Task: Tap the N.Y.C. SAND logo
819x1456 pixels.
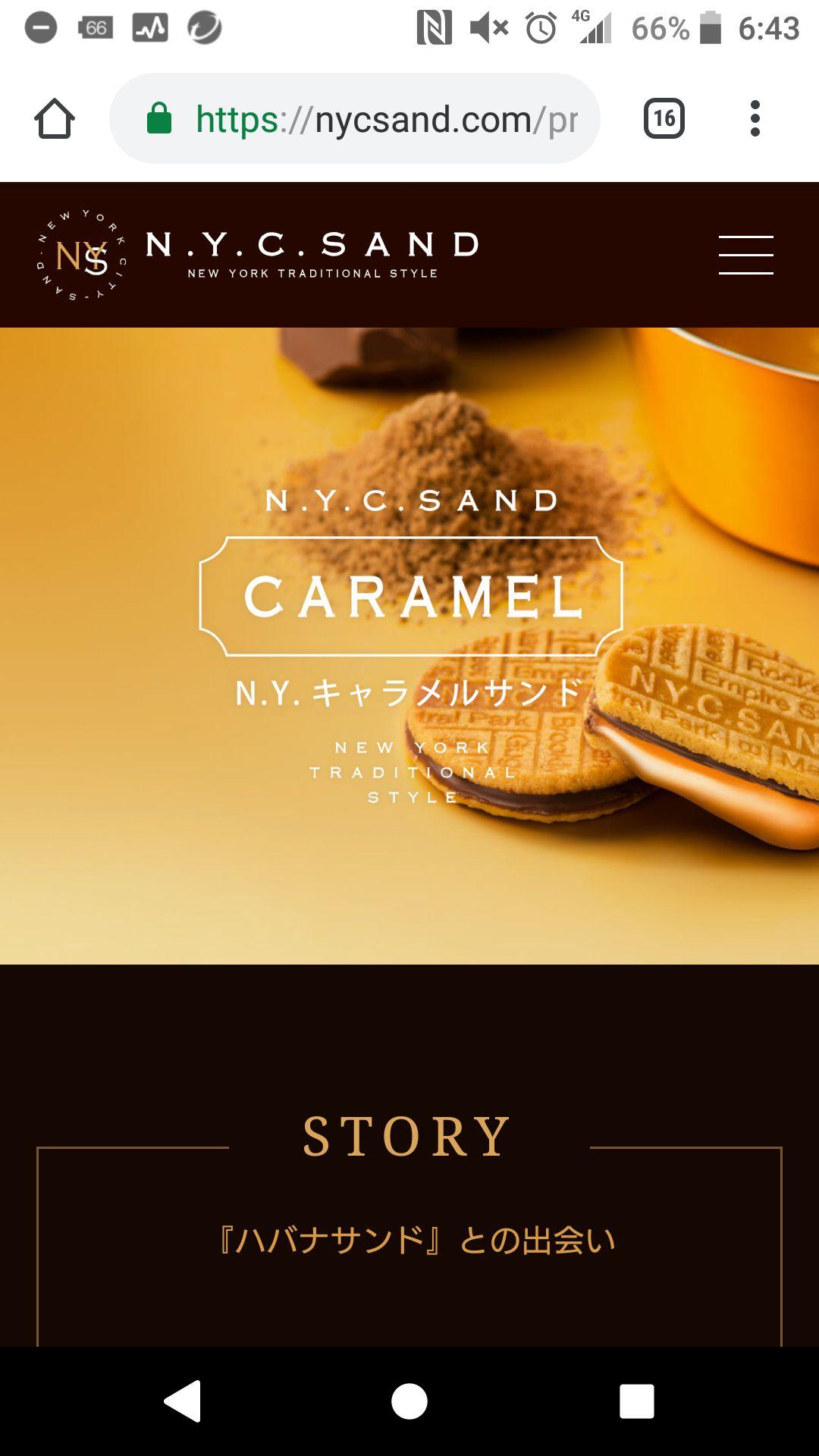Action: tap(258, 255)
